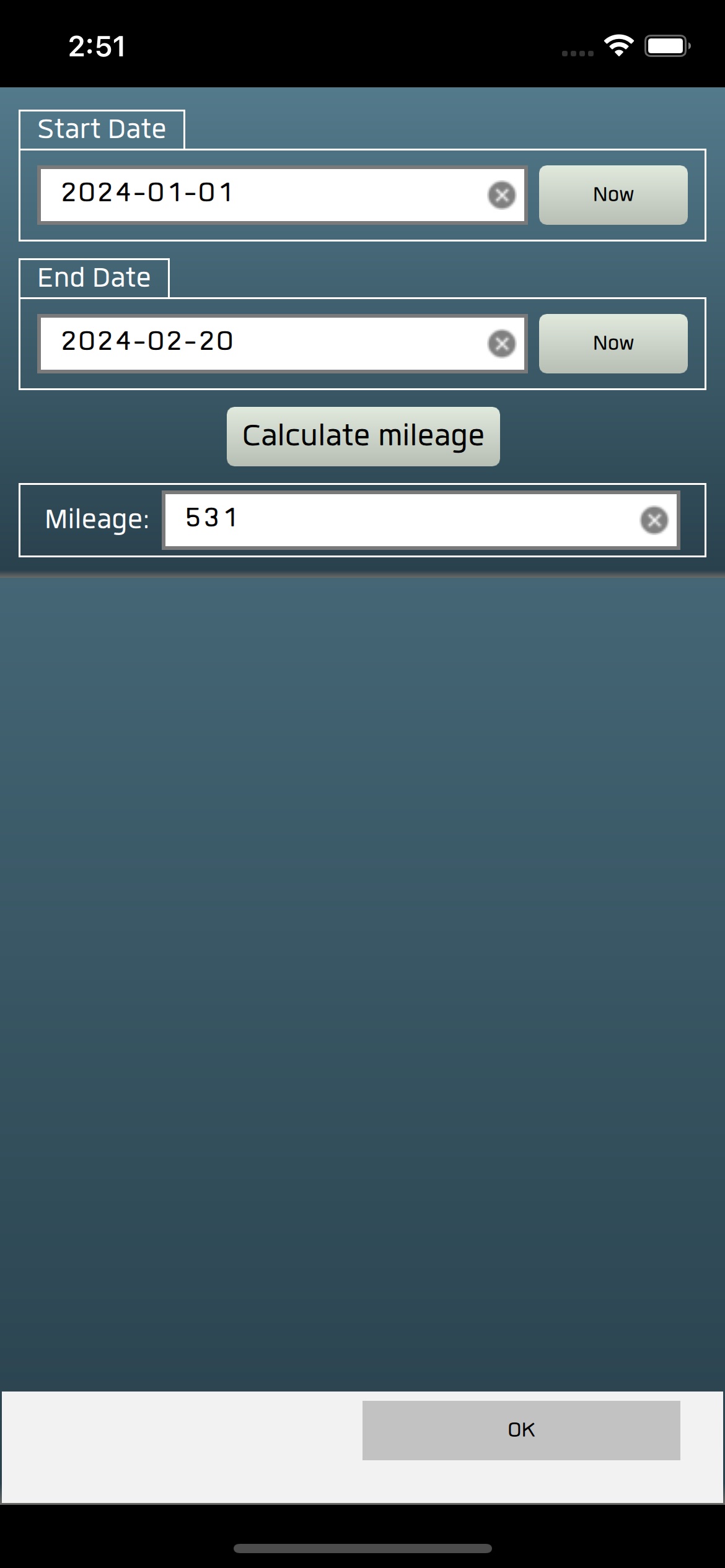Set End Date to Now
This screenshot has height=1568, width=725.
[x=613, y=343]
